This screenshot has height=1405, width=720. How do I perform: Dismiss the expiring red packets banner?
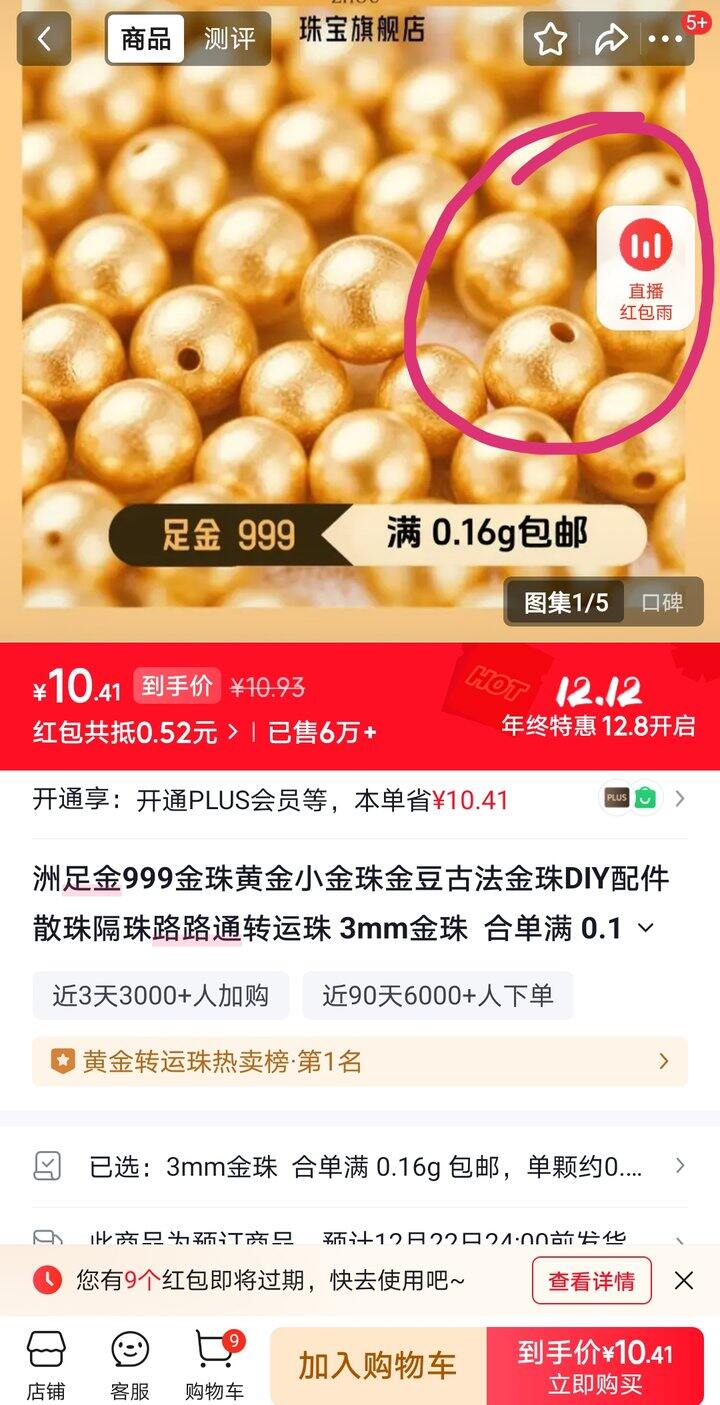[684, 1280]
